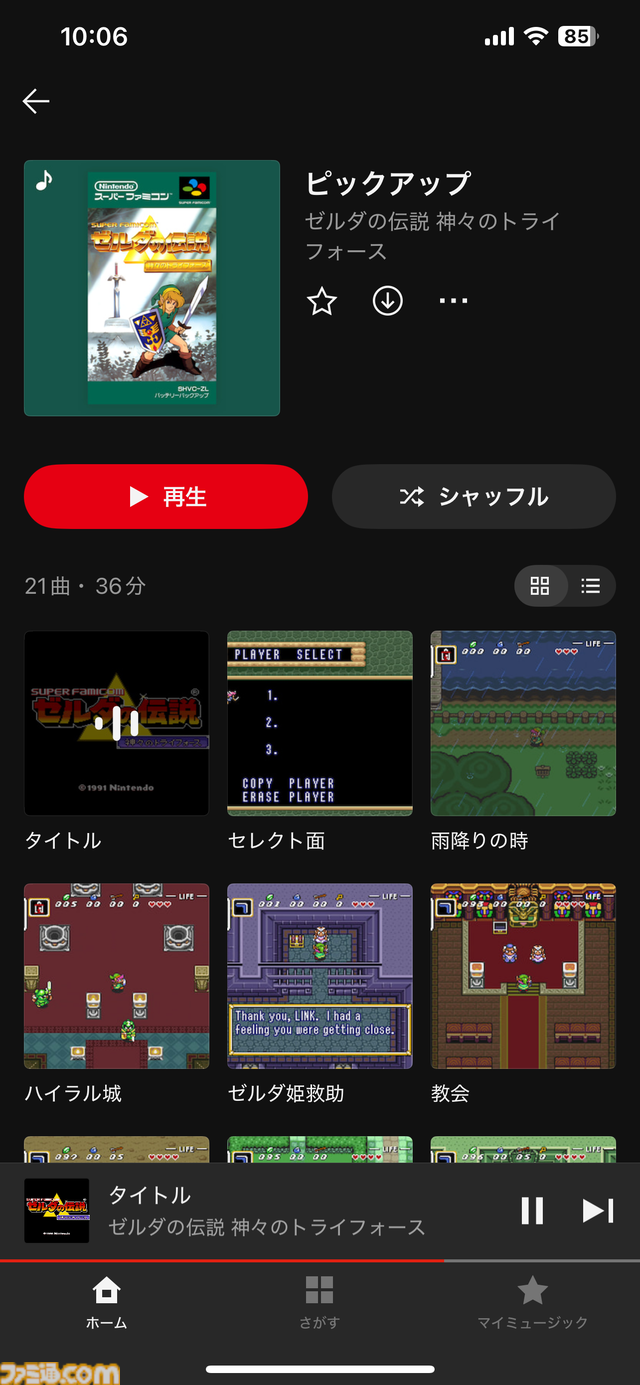Screen dimensions: 640x1385
Task: Switch to the ホーム tab
Action: [107, 1303]
